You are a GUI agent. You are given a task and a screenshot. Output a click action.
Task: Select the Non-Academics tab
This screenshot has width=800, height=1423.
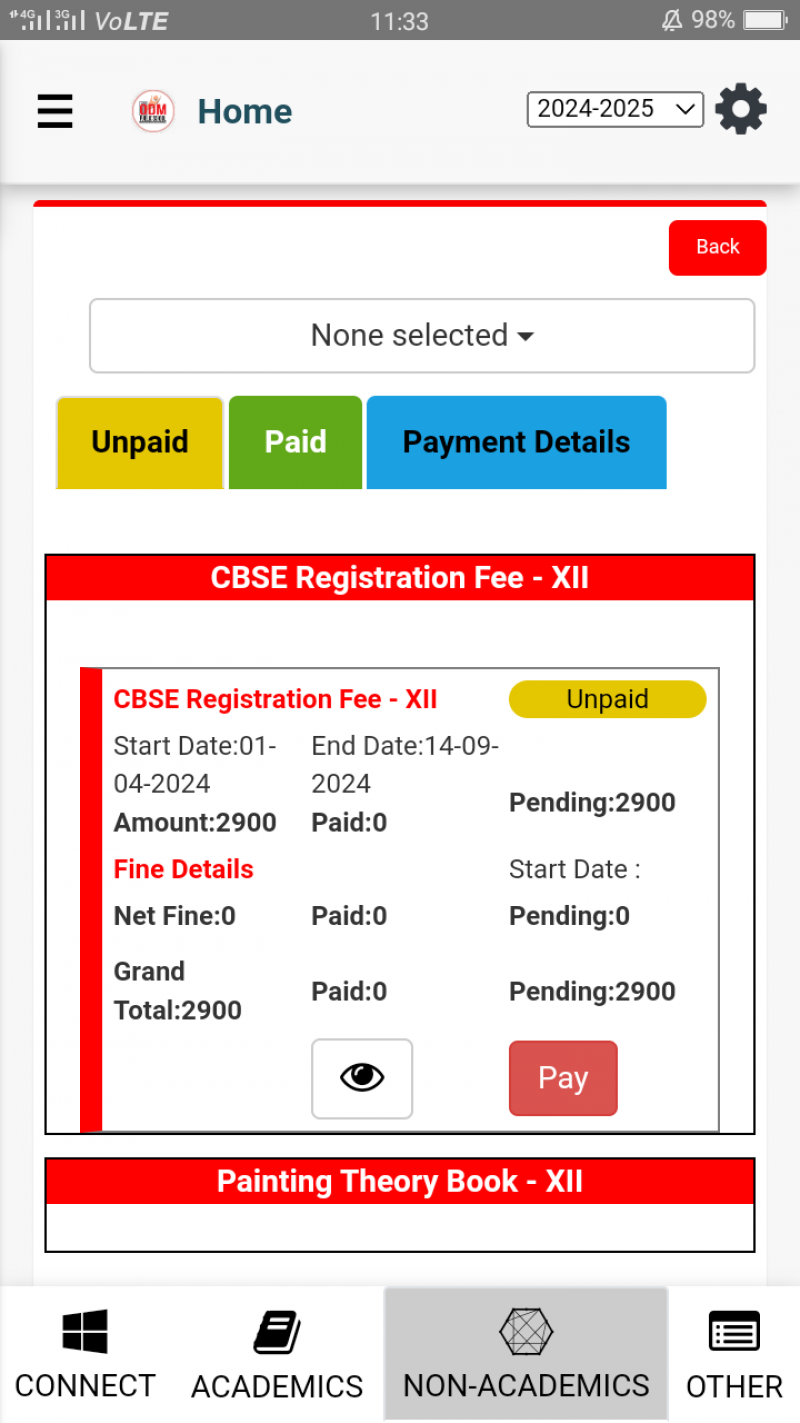(x=526, y=1355)
